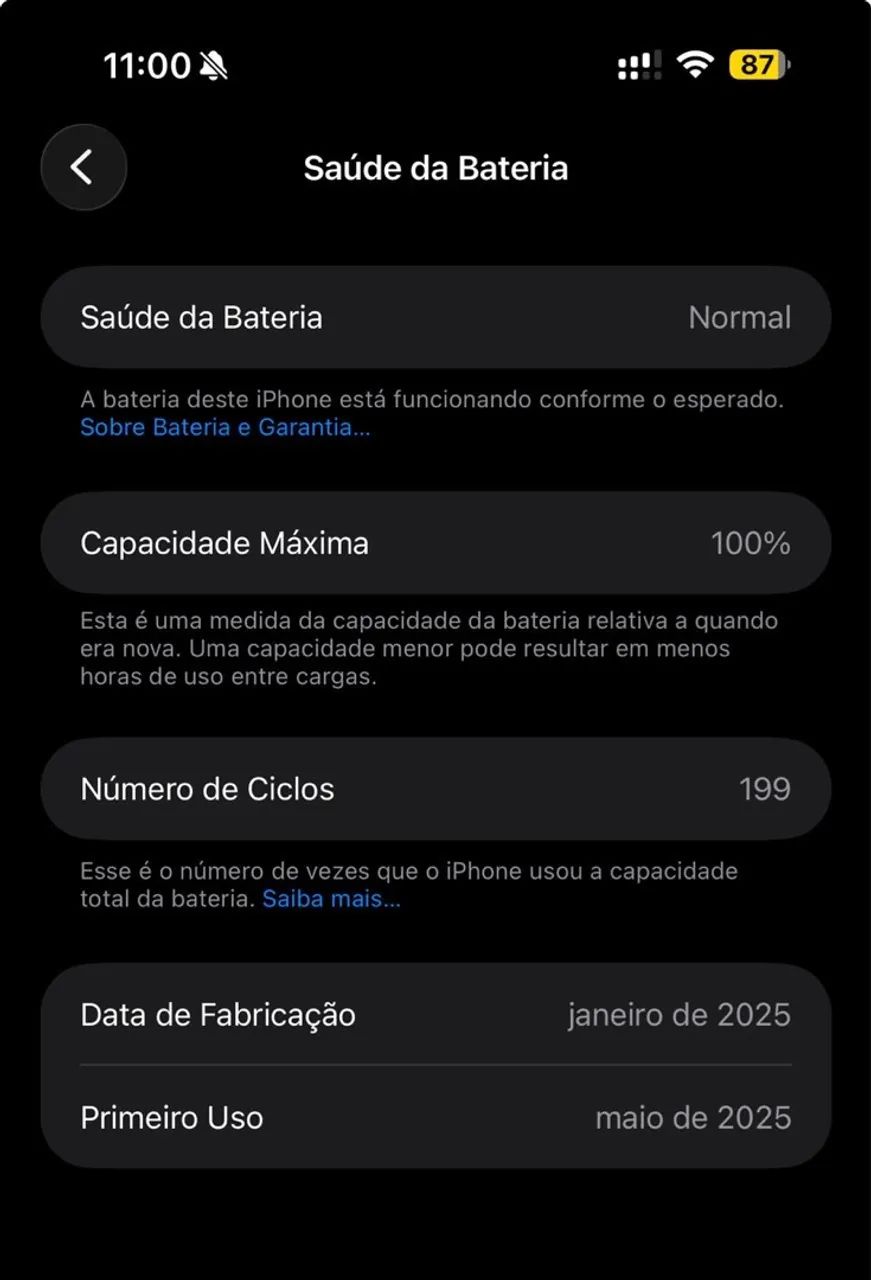Select the Saúde da Bateria row showing Normal

point(435,317)
